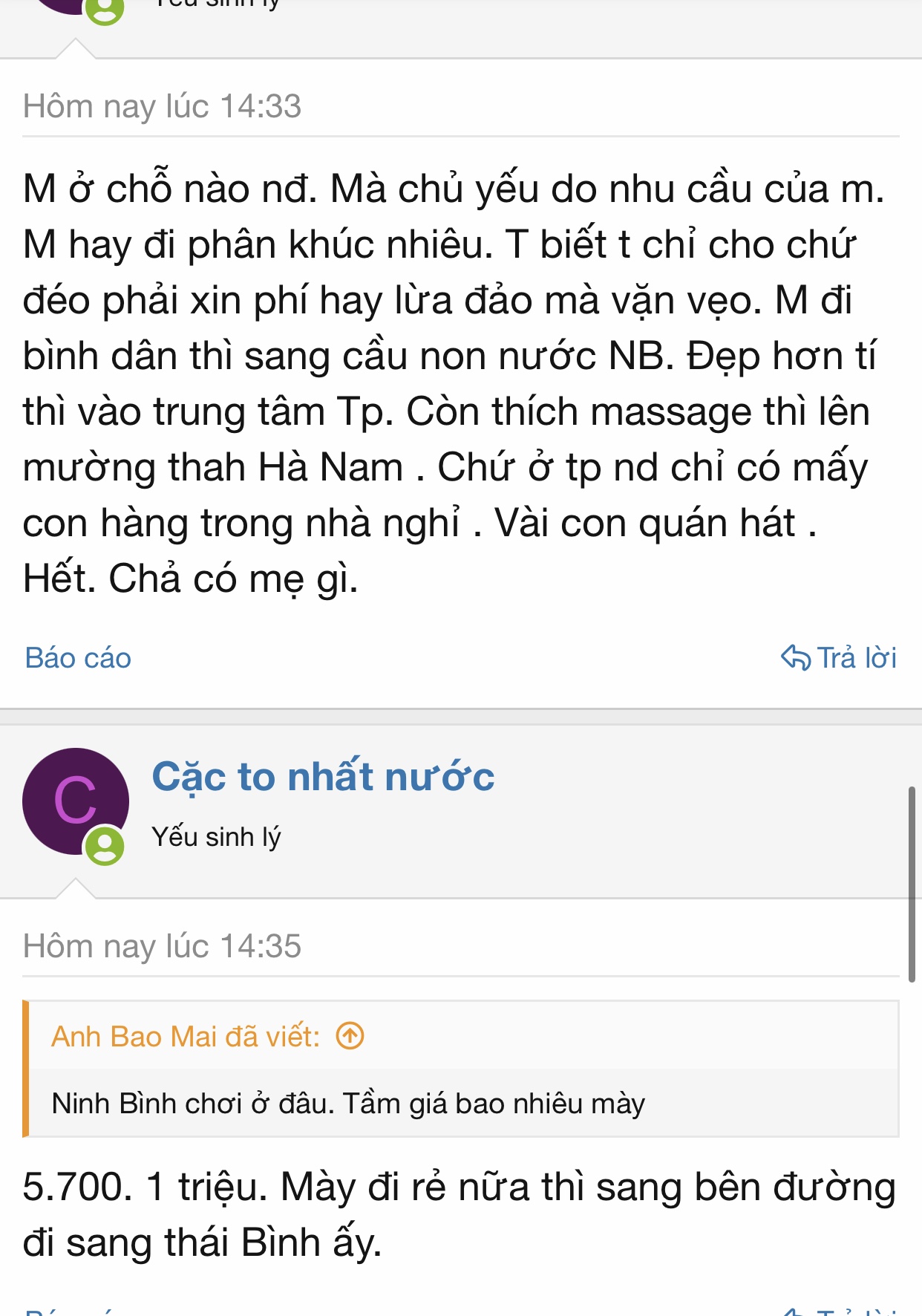The height and width of the screenshot is (1316, 922).
Task: Open the 14:35 post timestamp permalink
Action: pyautogui.click(x=162, y=946)
